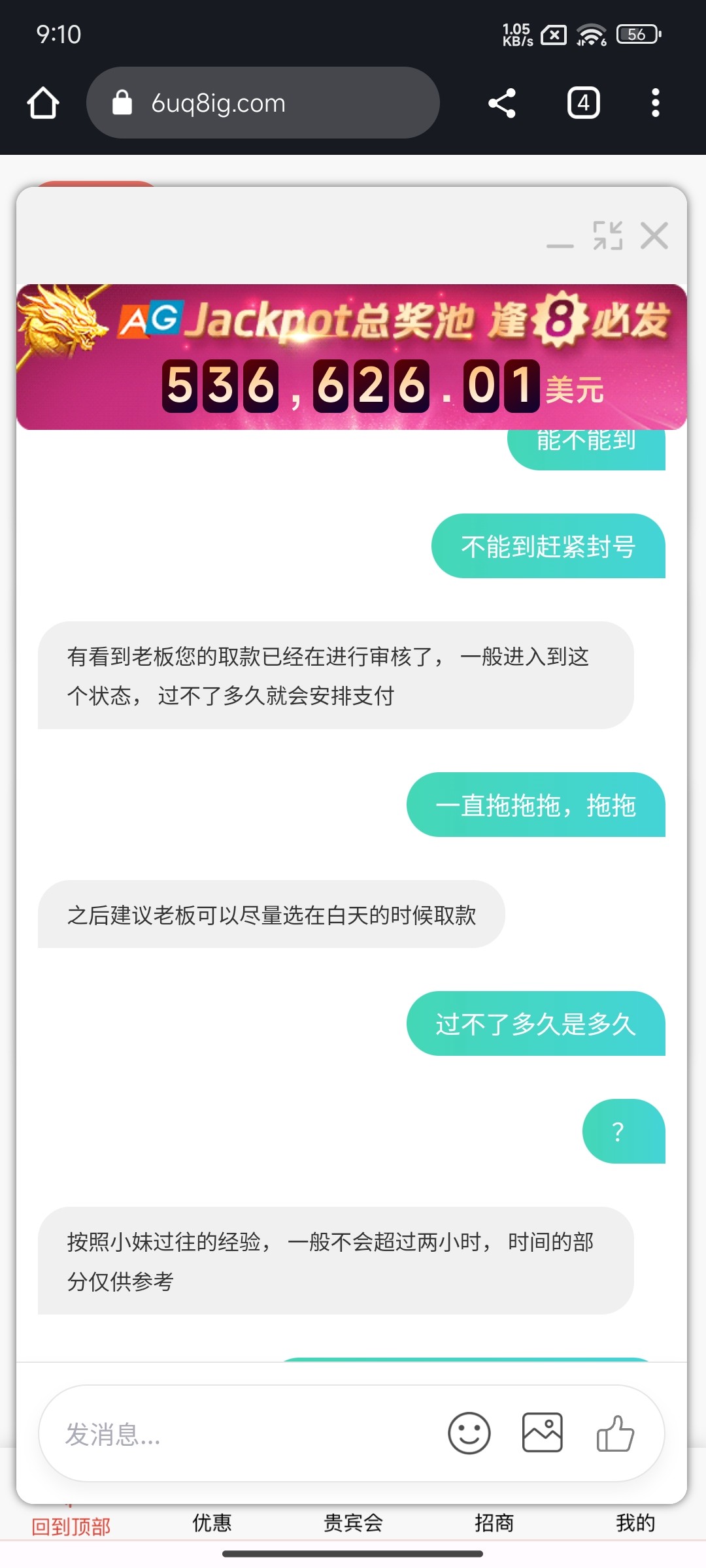706x1568 pixels.
Task: Open the tab switcher showing 4 tabs
Action: [583, 103]
